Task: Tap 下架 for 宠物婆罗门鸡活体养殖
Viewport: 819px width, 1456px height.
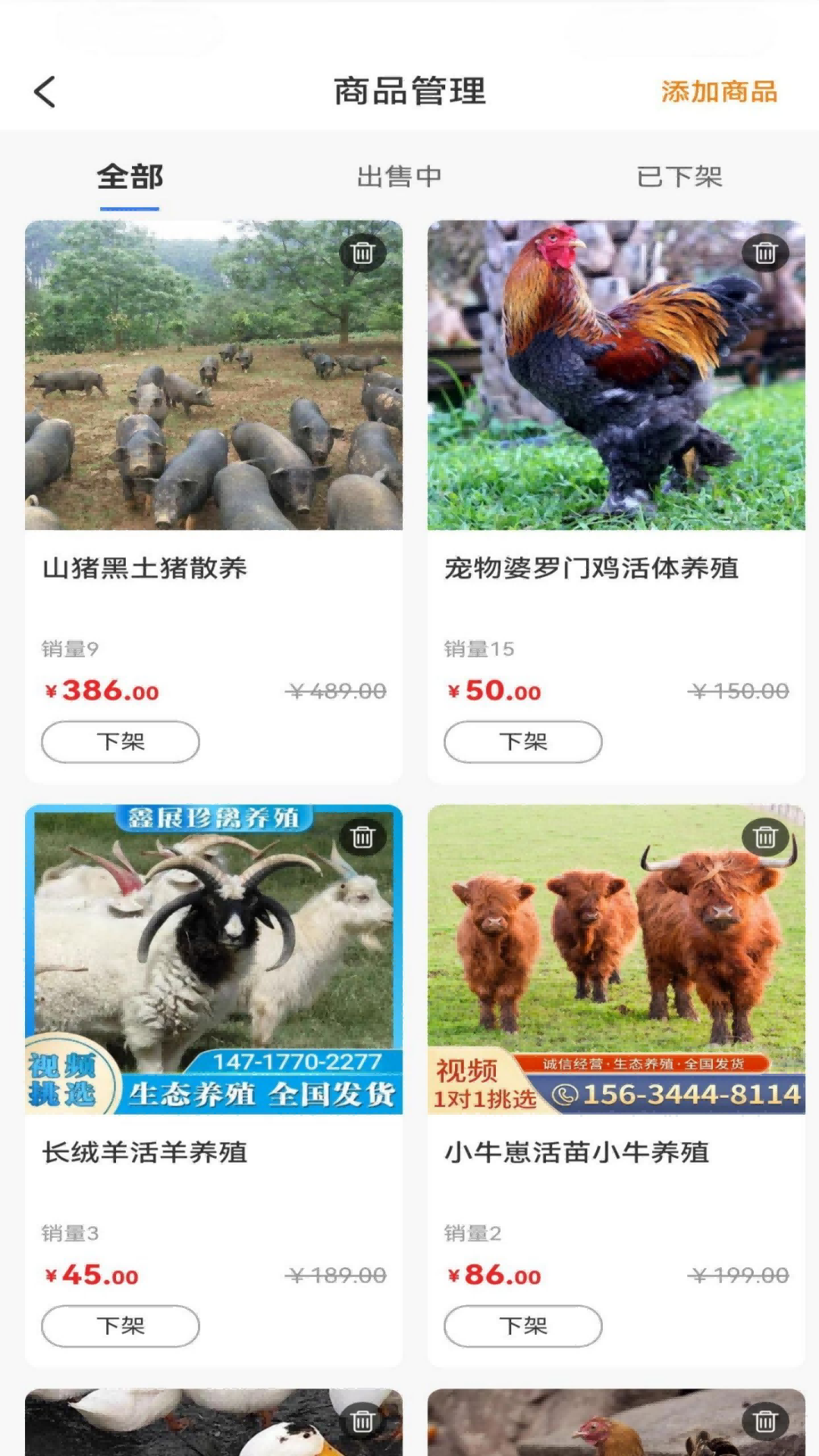Action: click(523, 742)
